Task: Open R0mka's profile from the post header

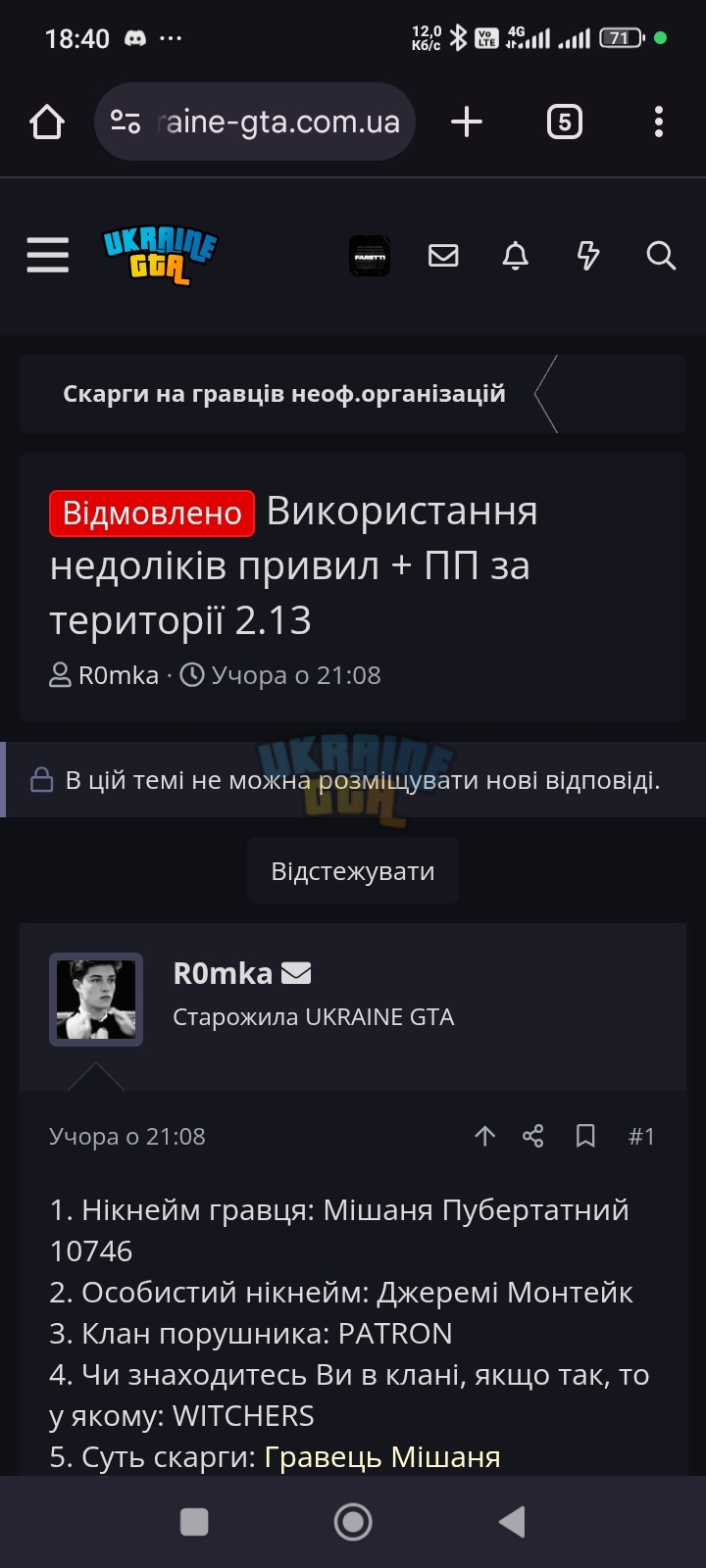Action: point(223,973)
